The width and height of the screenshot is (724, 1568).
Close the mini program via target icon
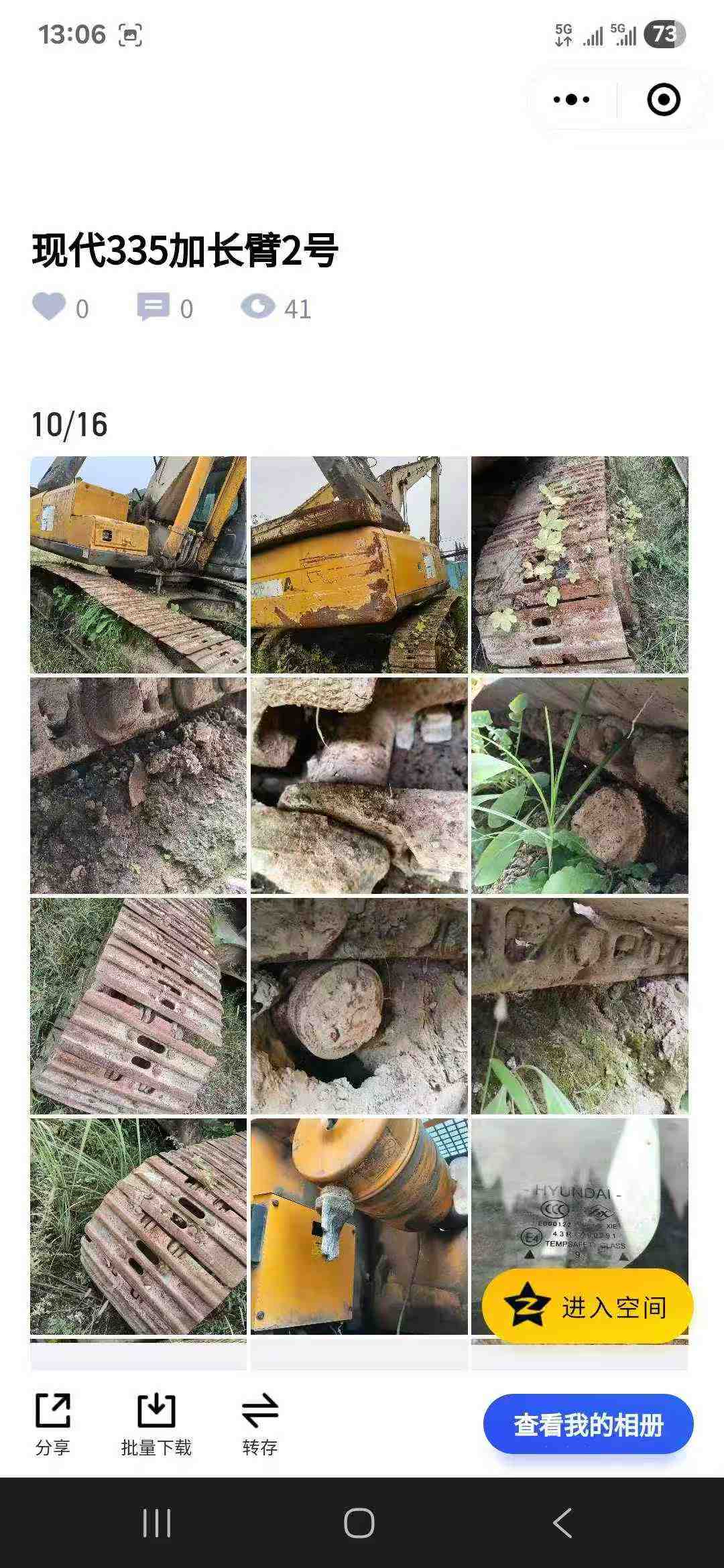pyautogui.click(x=663, y=100)
